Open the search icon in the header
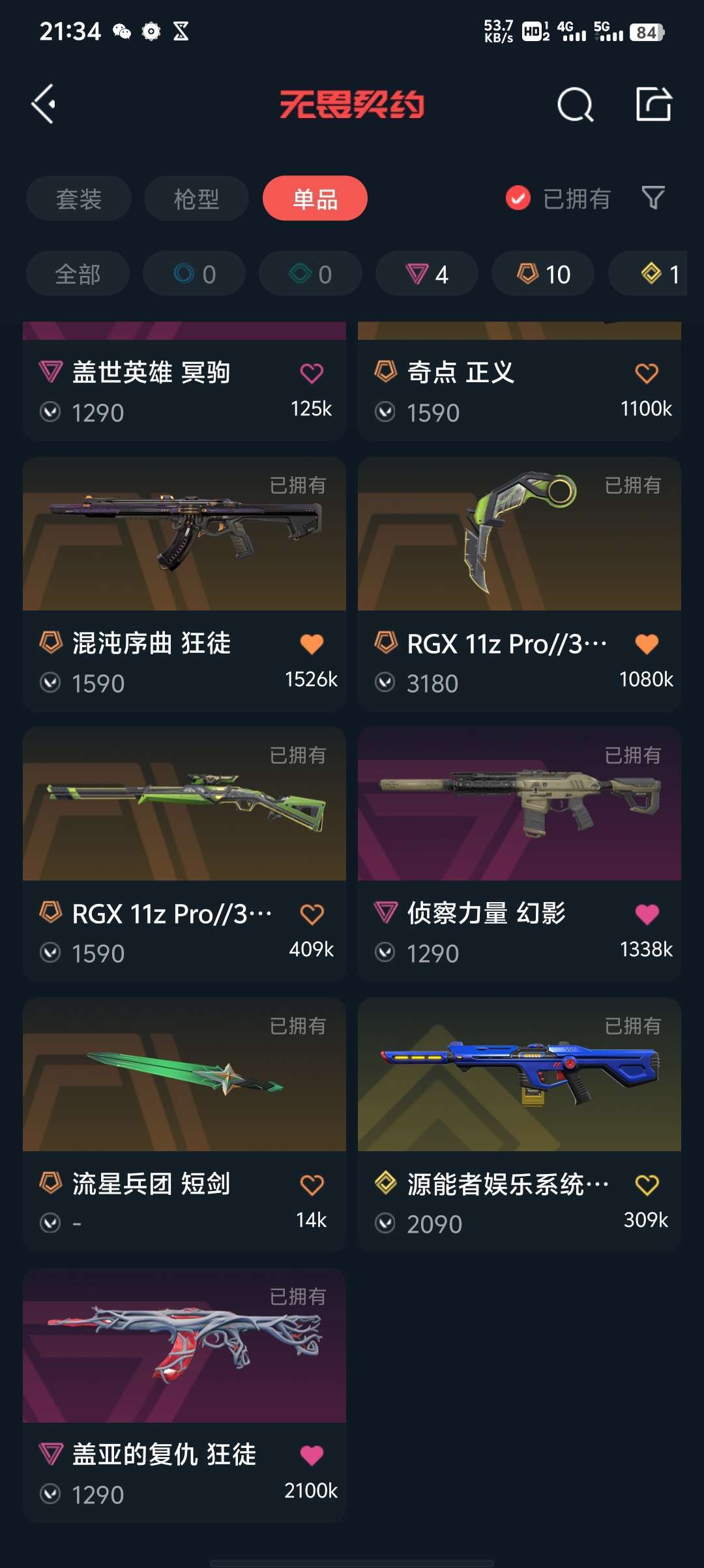Image resolution: width=704 pixels, height=1568 pixels. [x=575, y=104]
